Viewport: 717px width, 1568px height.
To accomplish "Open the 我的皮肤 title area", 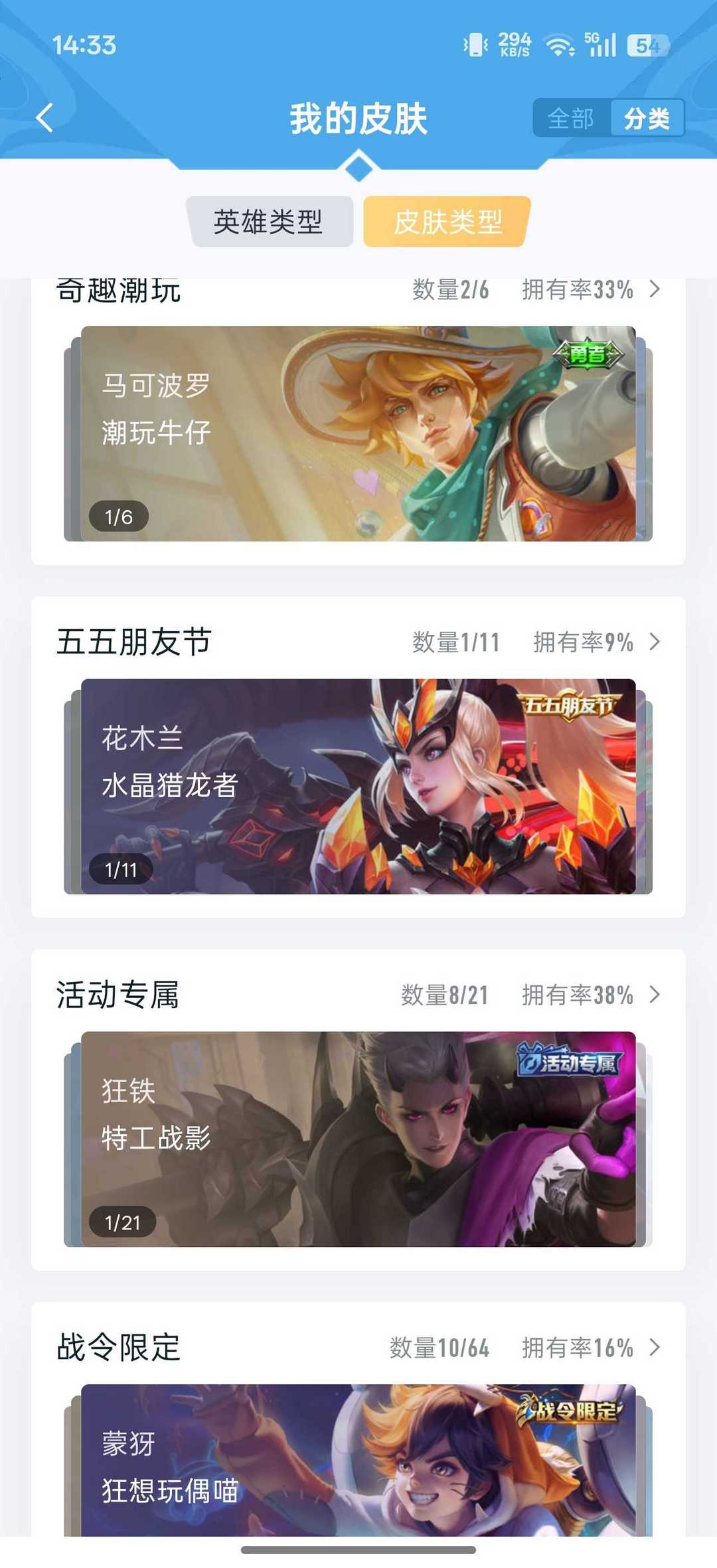I will coord(358,116).
